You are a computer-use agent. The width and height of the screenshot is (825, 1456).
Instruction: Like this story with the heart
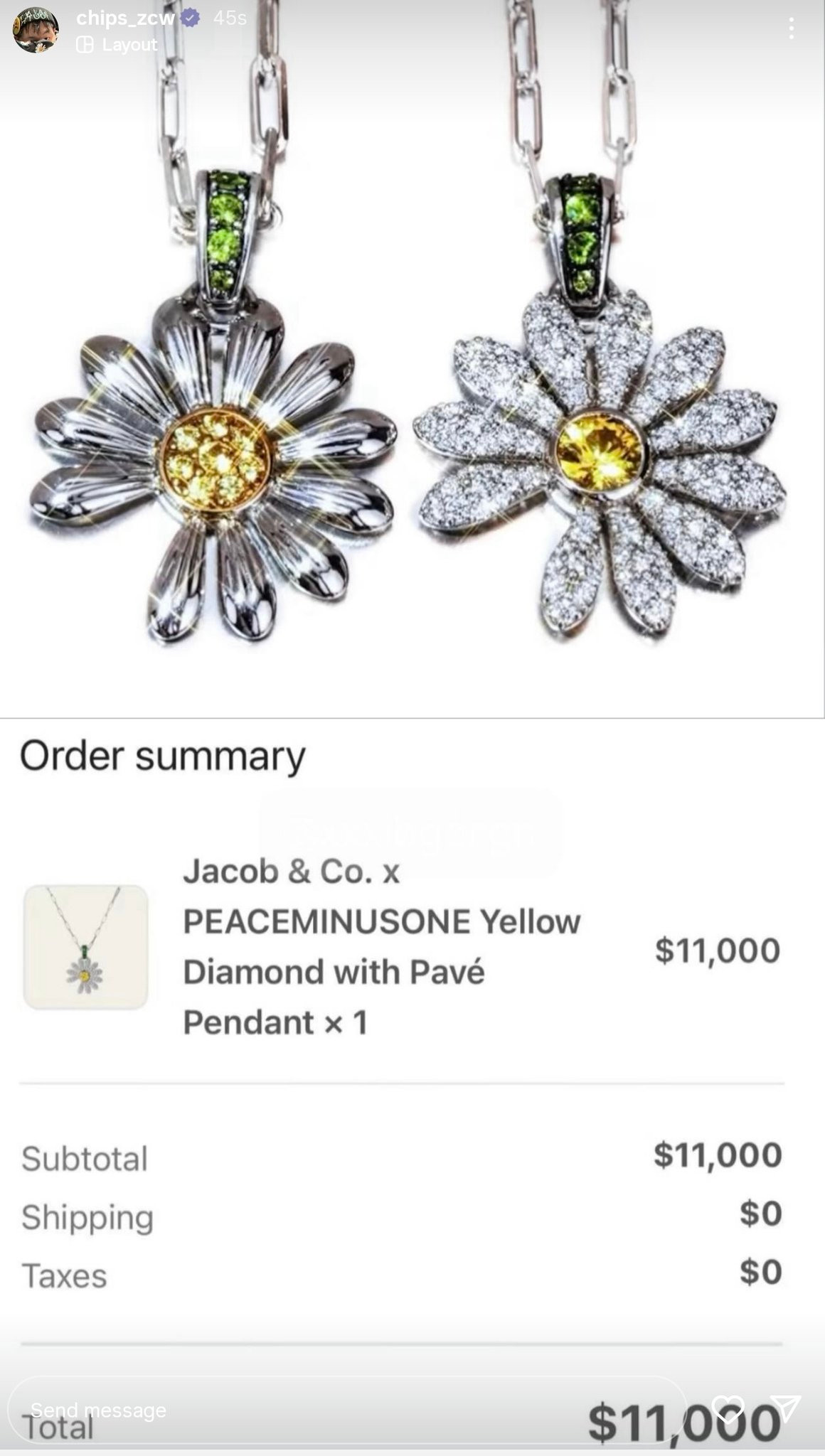pyautogui.click(x=728, y=1409)
